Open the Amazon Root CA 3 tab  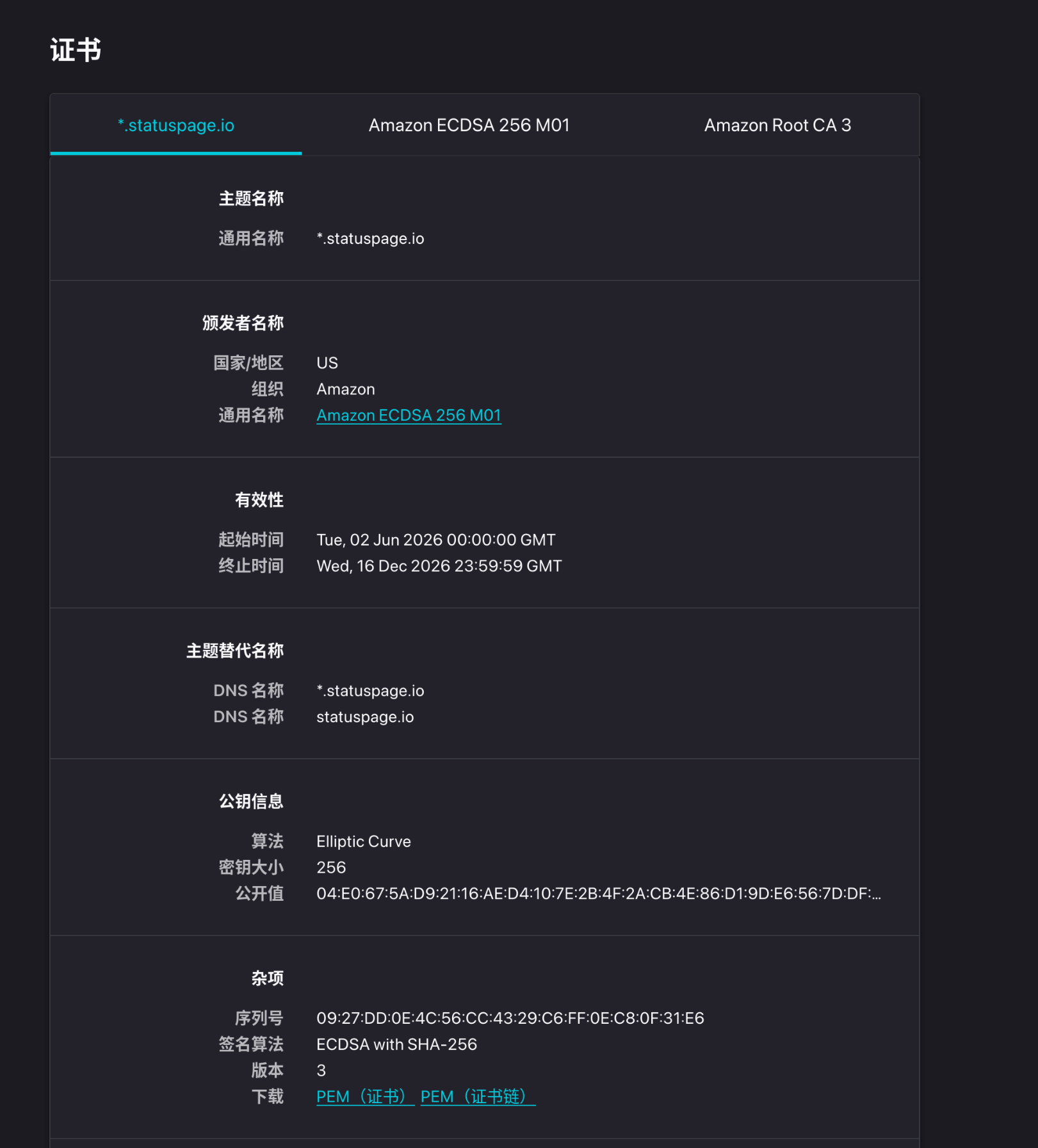pos(777,125)
